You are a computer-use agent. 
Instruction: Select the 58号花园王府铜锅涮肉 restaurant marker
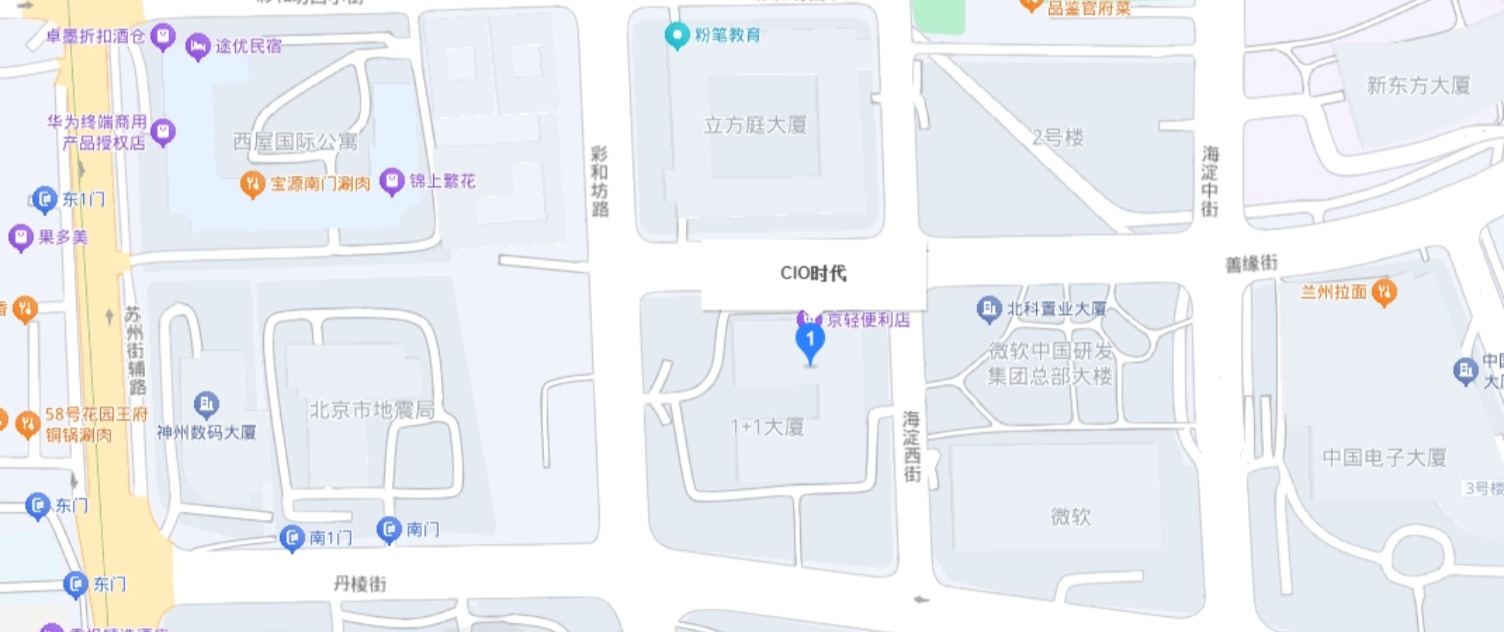point(27,423)
